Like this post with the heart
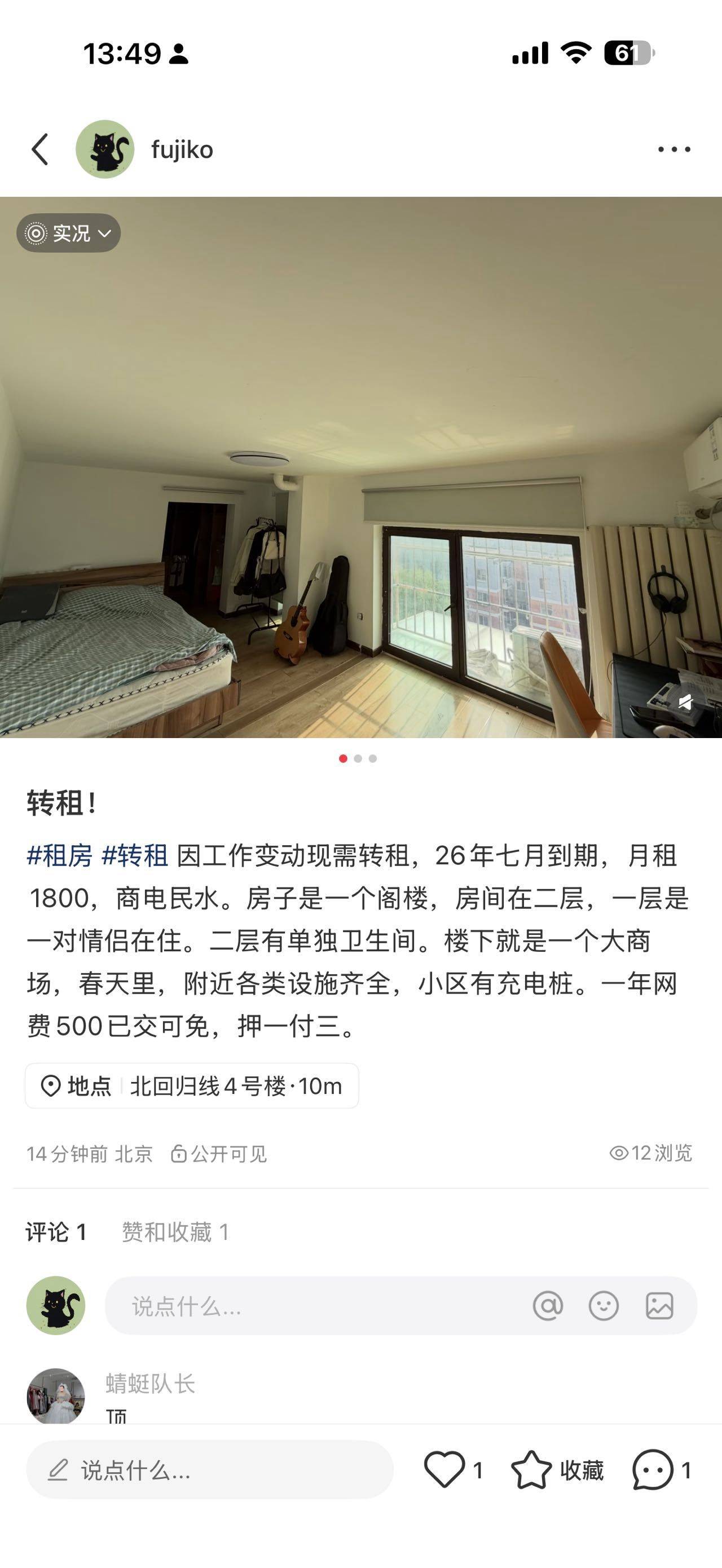The image size is (722, 1568). tap(444, 1470)
